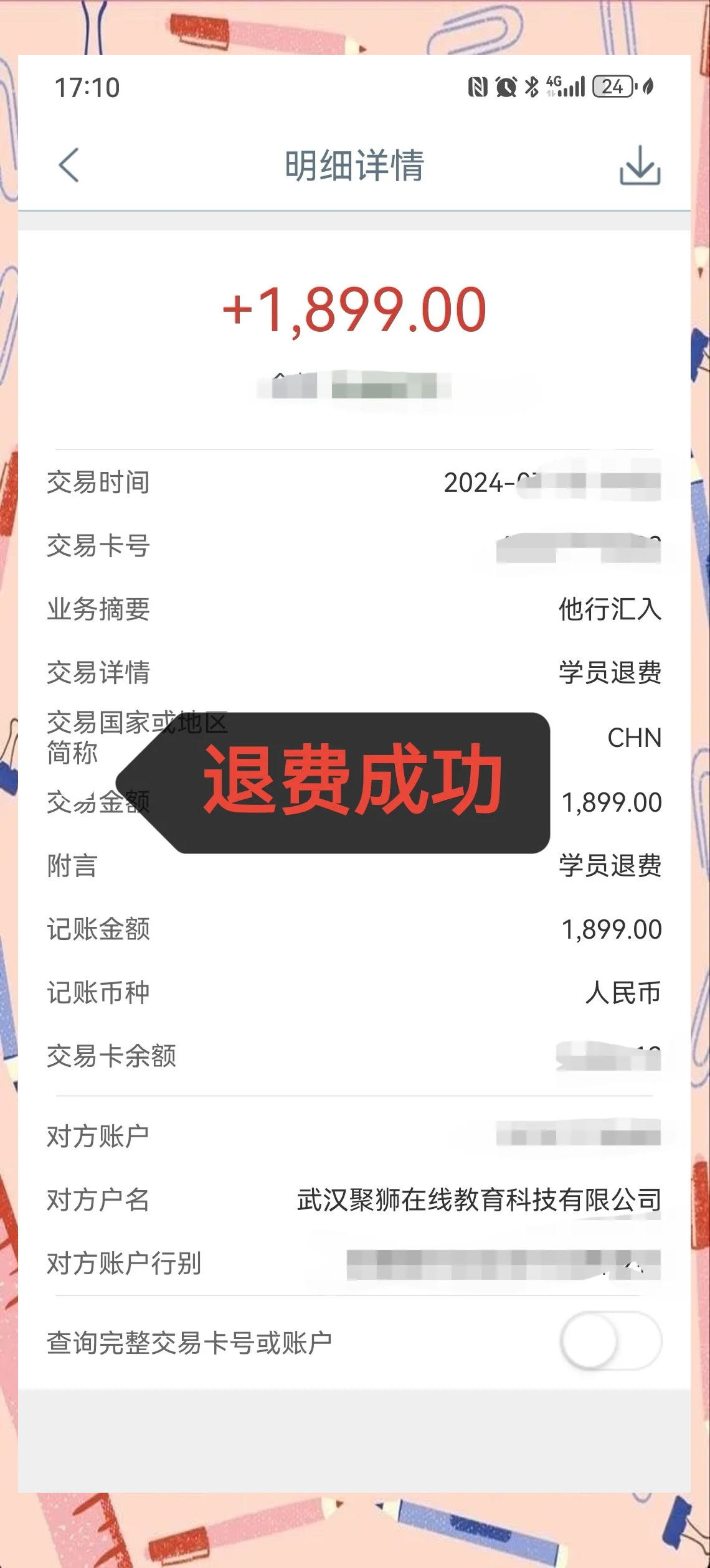Screen dimensions: 710x1568
Task: Tap the download icon at top right
Action: (640, 167)
